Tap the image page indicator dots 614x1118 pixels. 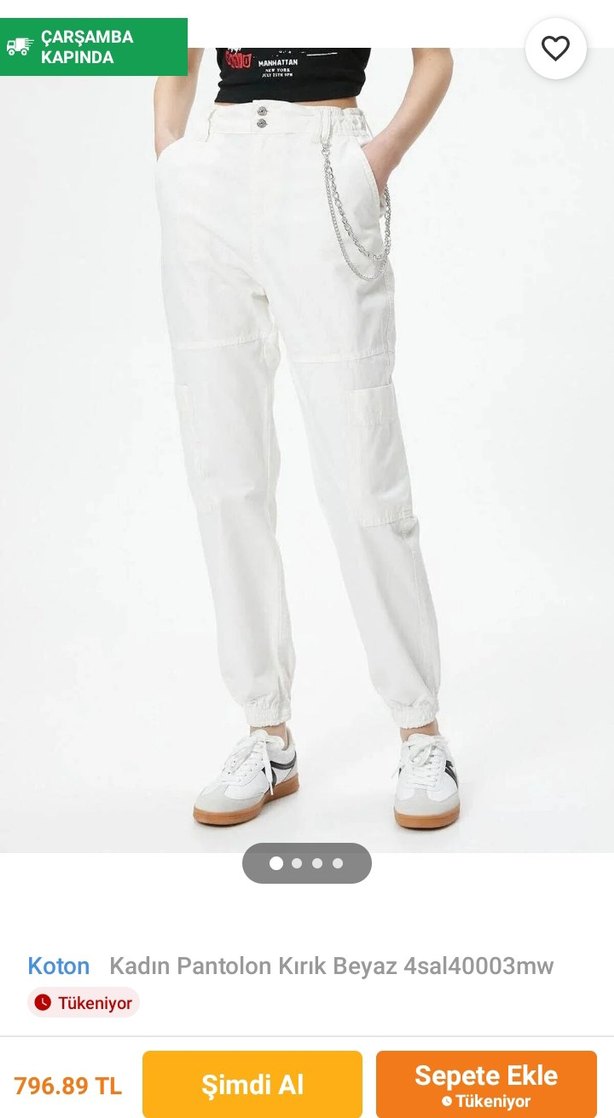click(x=306, y=863)
